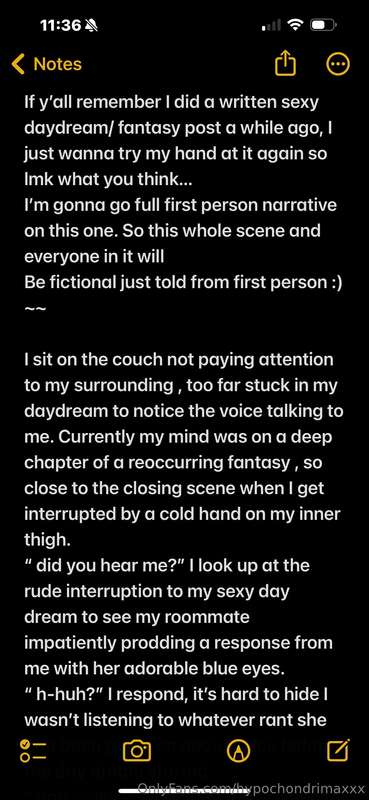This screenshot has height=800, width=369.
Task: Share this note
Action: pos(285,64)
